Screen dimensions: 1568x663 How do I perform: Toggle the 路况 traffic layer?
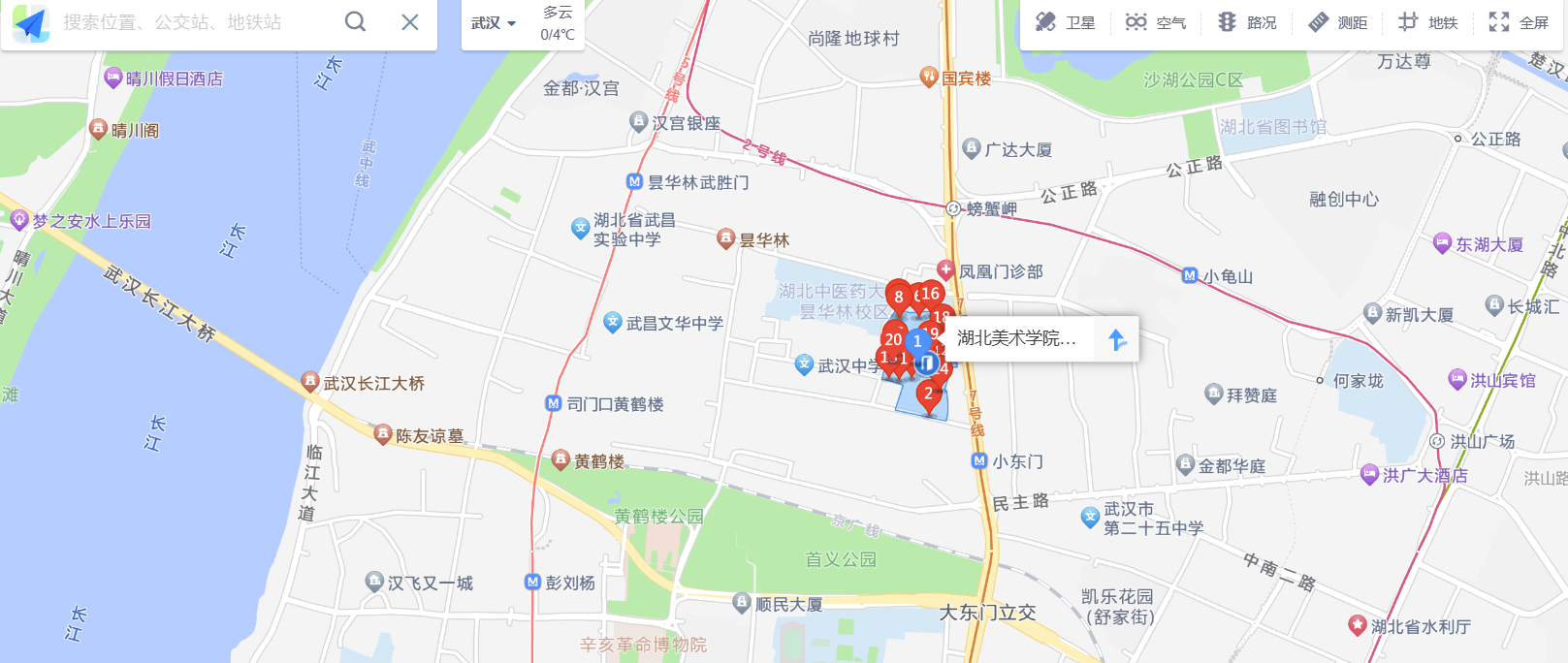click(x=1247, y=22)
